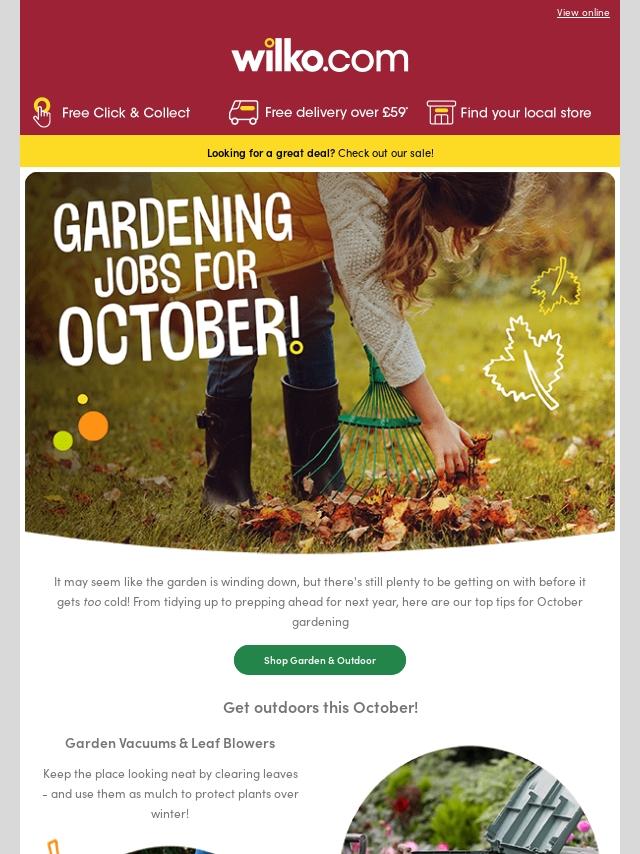Open the View online link
The width and height of the screenshot is (640, 854).
point(582,13)
